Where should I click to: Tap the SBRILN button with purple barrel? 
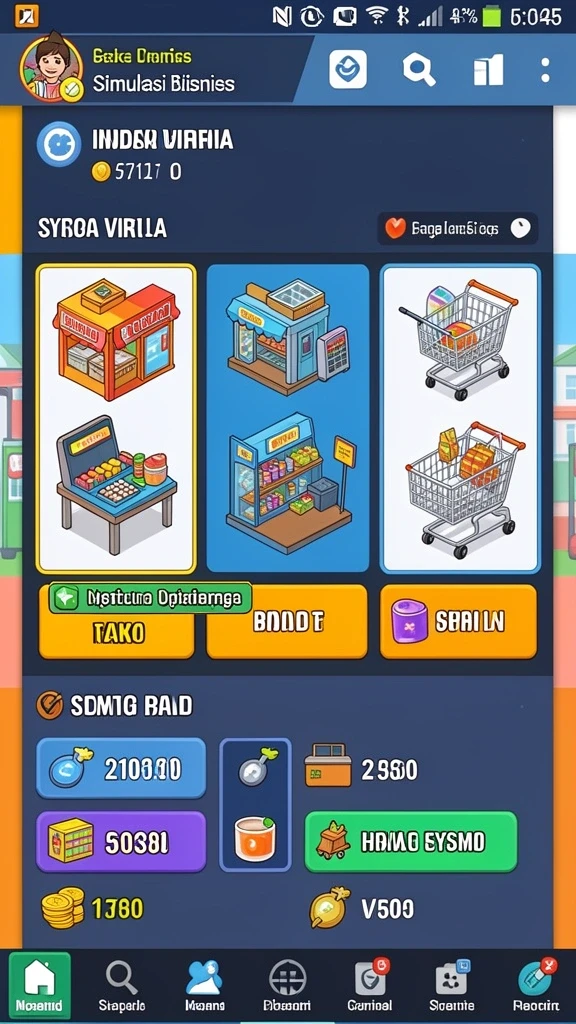click(458, 622)
